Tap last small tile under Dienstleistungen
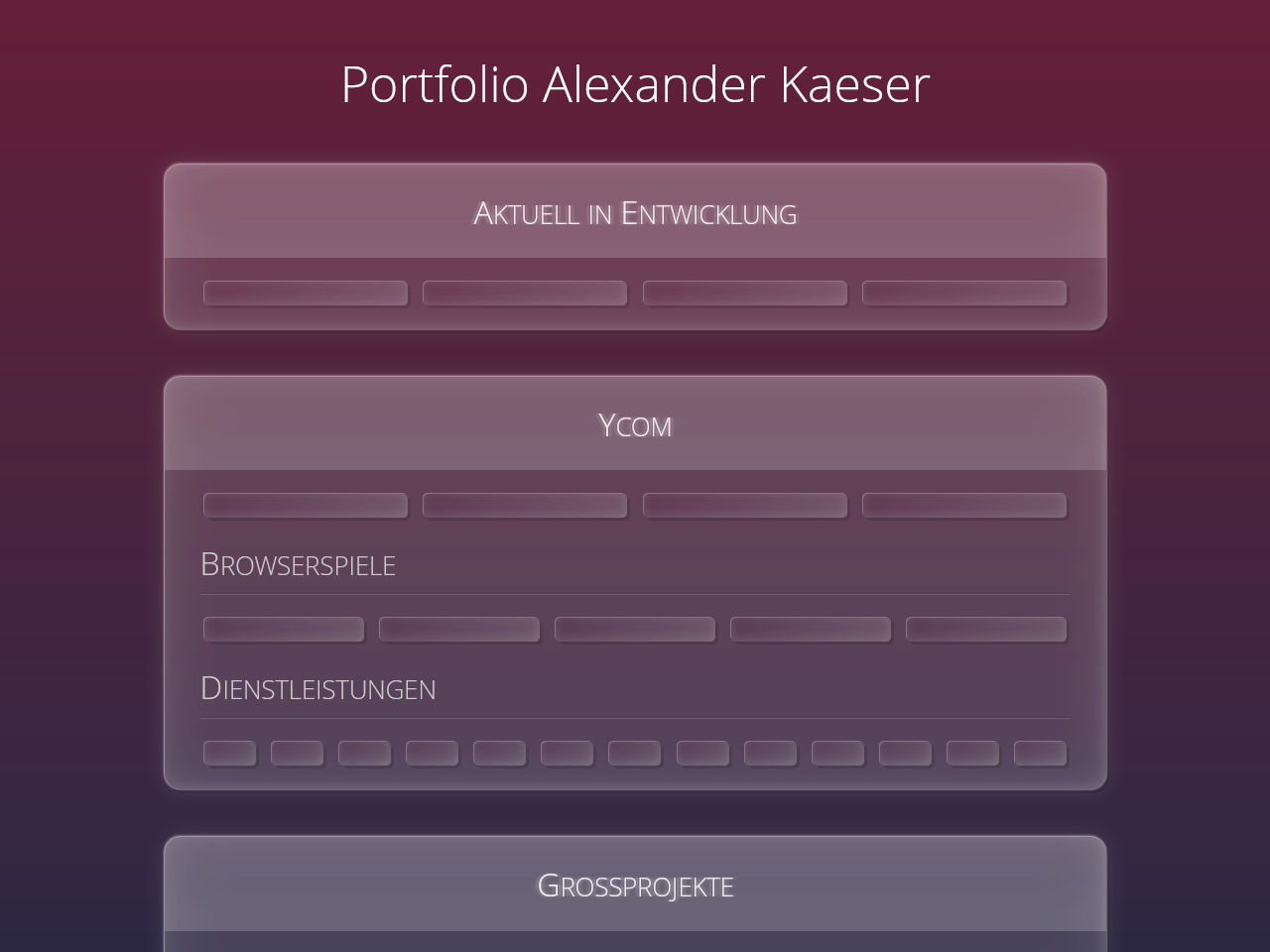Screen dimensions: 1270x952 click(x=1040, y=753)
